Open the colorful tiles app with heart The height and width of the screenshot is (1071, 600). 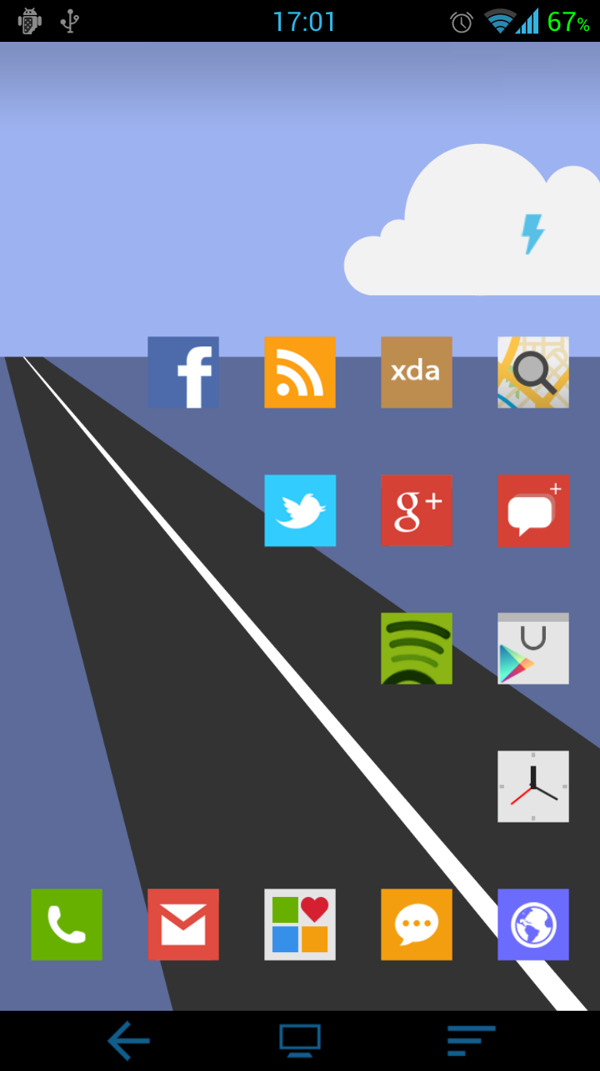pos(300,924)
